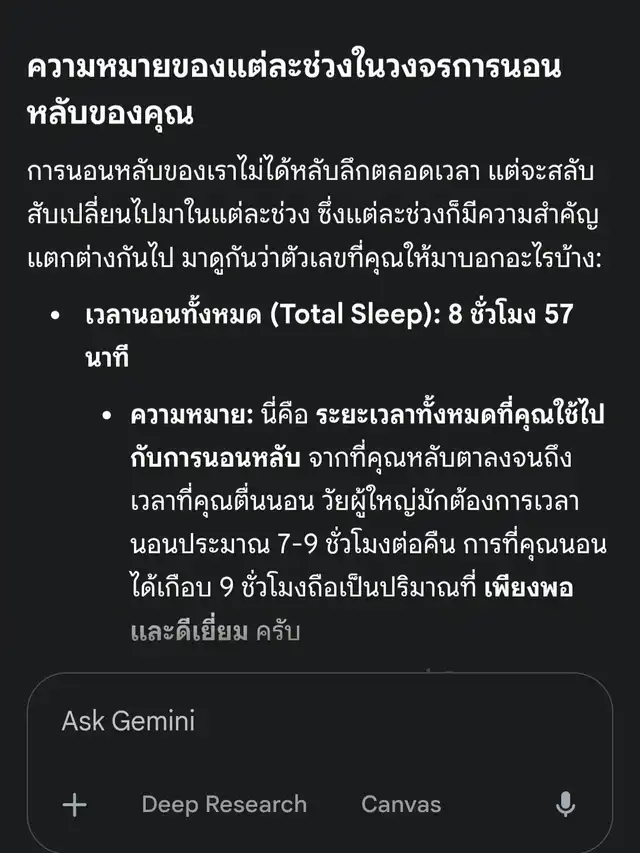640x853 pixels.
Task: Open the plus attachment menu
Action: pos(75,805)
